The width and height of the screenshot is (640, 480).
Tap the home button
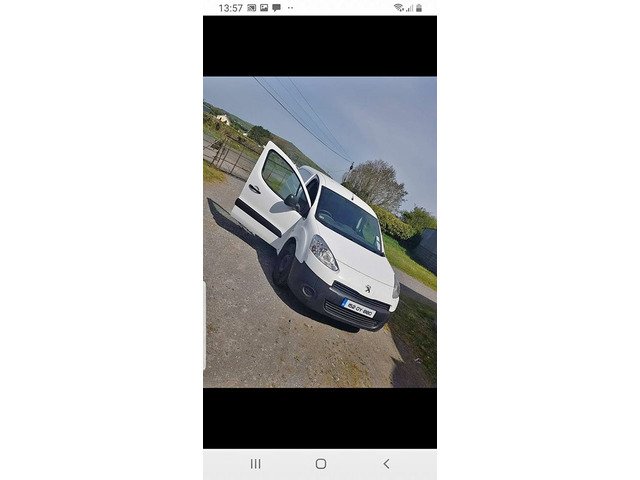click(x=320, y=464)
